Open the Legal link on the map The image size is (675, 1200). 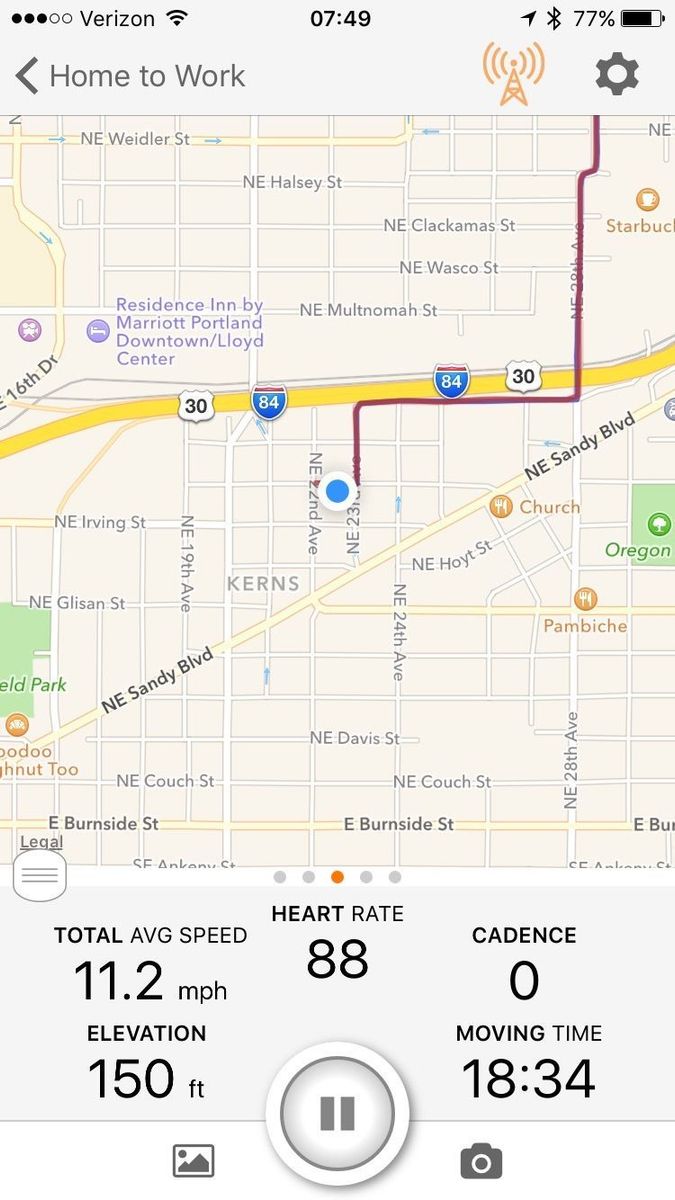point(41,842)
